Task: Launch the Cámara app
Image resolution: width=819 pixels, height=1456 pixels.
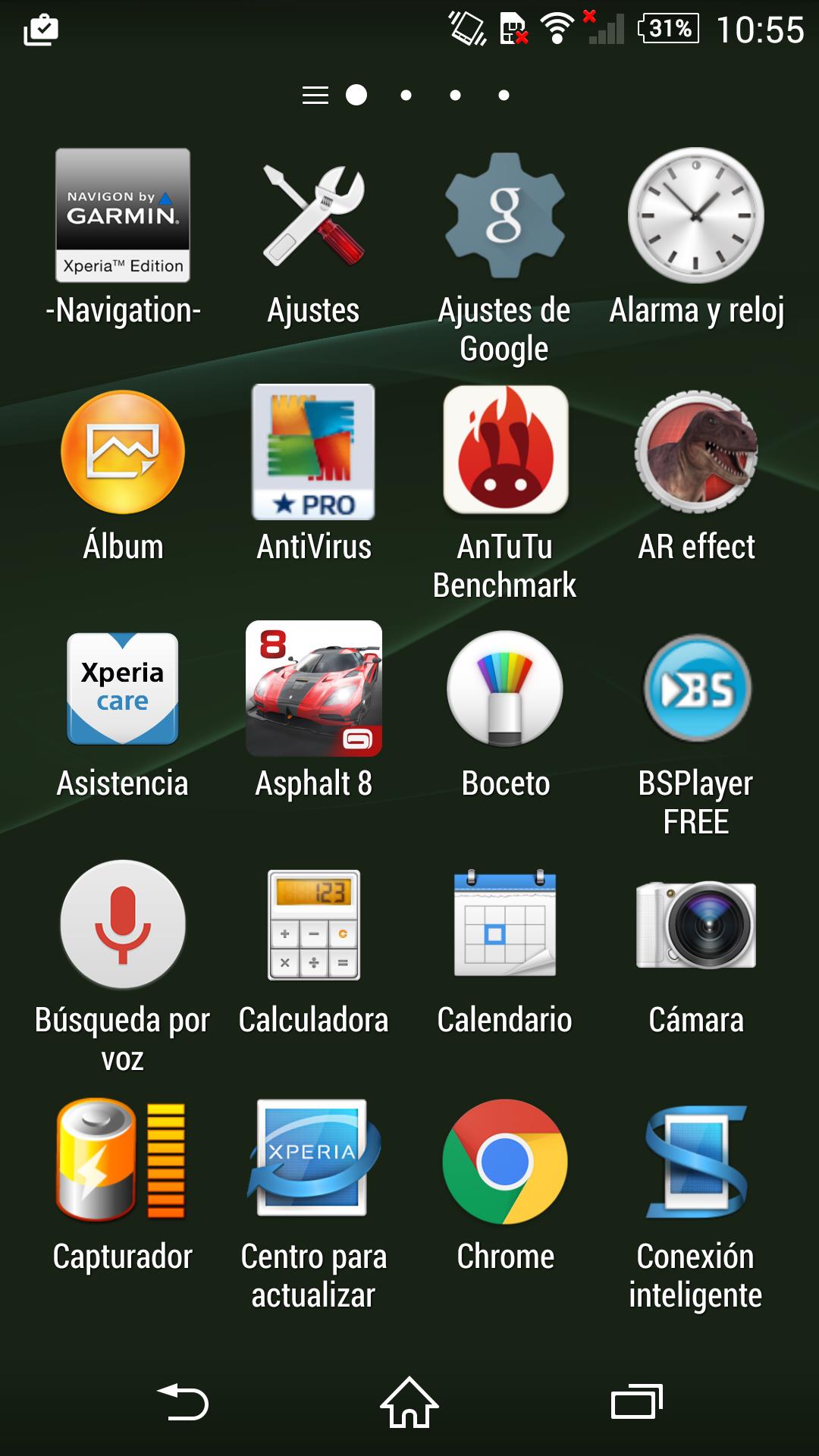Action: 696,926
